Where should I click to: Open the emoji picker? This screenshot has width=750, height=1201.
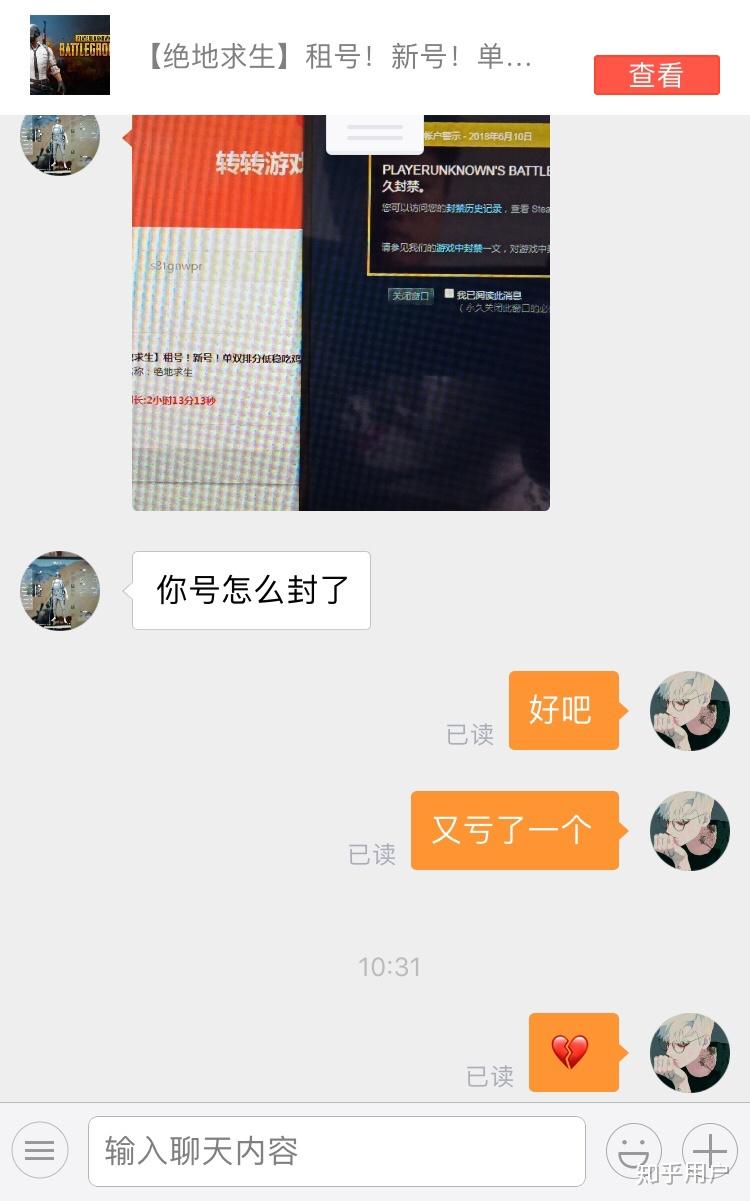tap(633, 1150)
